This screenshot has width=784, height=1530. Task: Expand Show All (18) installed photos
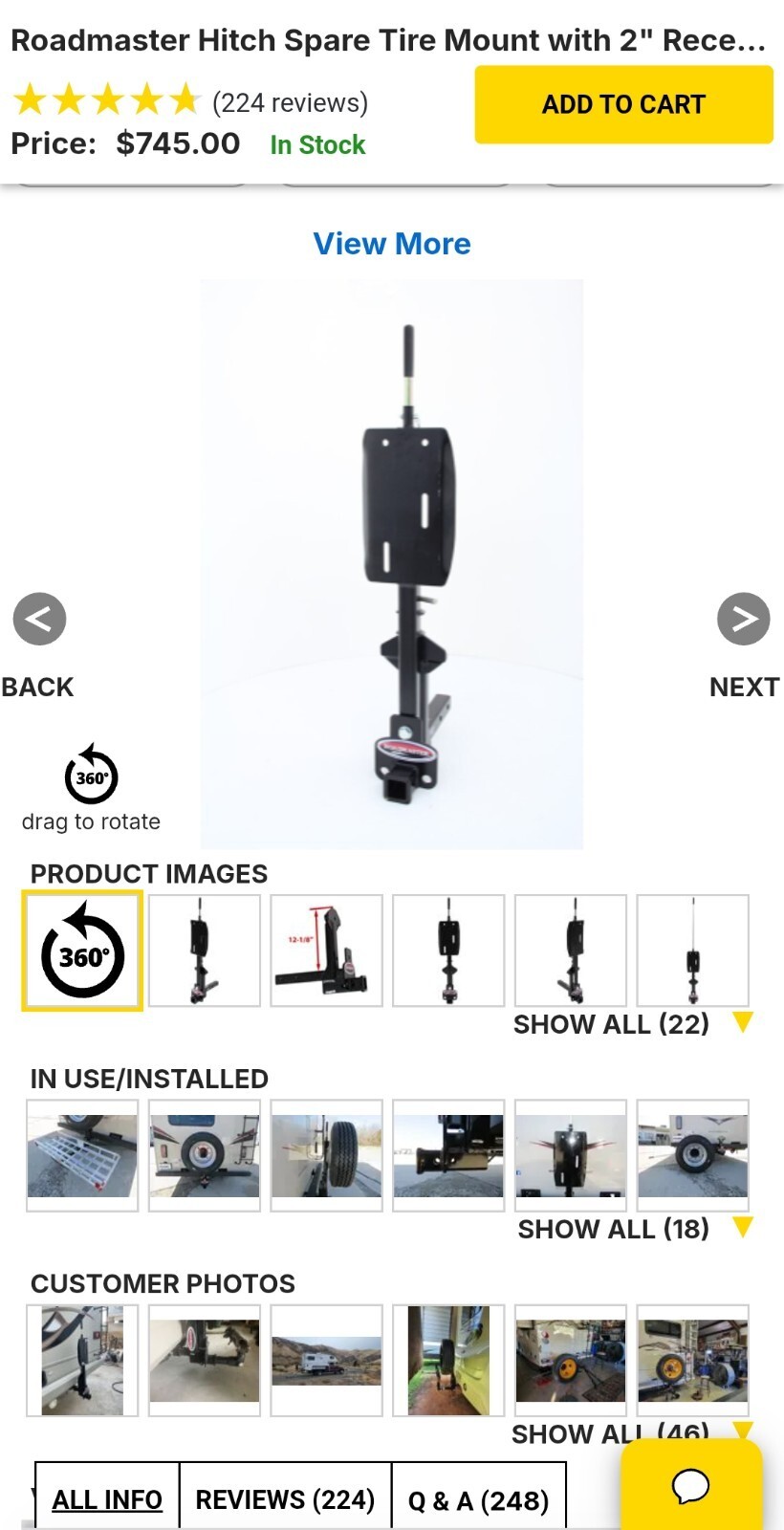(x=635, y=1229)
